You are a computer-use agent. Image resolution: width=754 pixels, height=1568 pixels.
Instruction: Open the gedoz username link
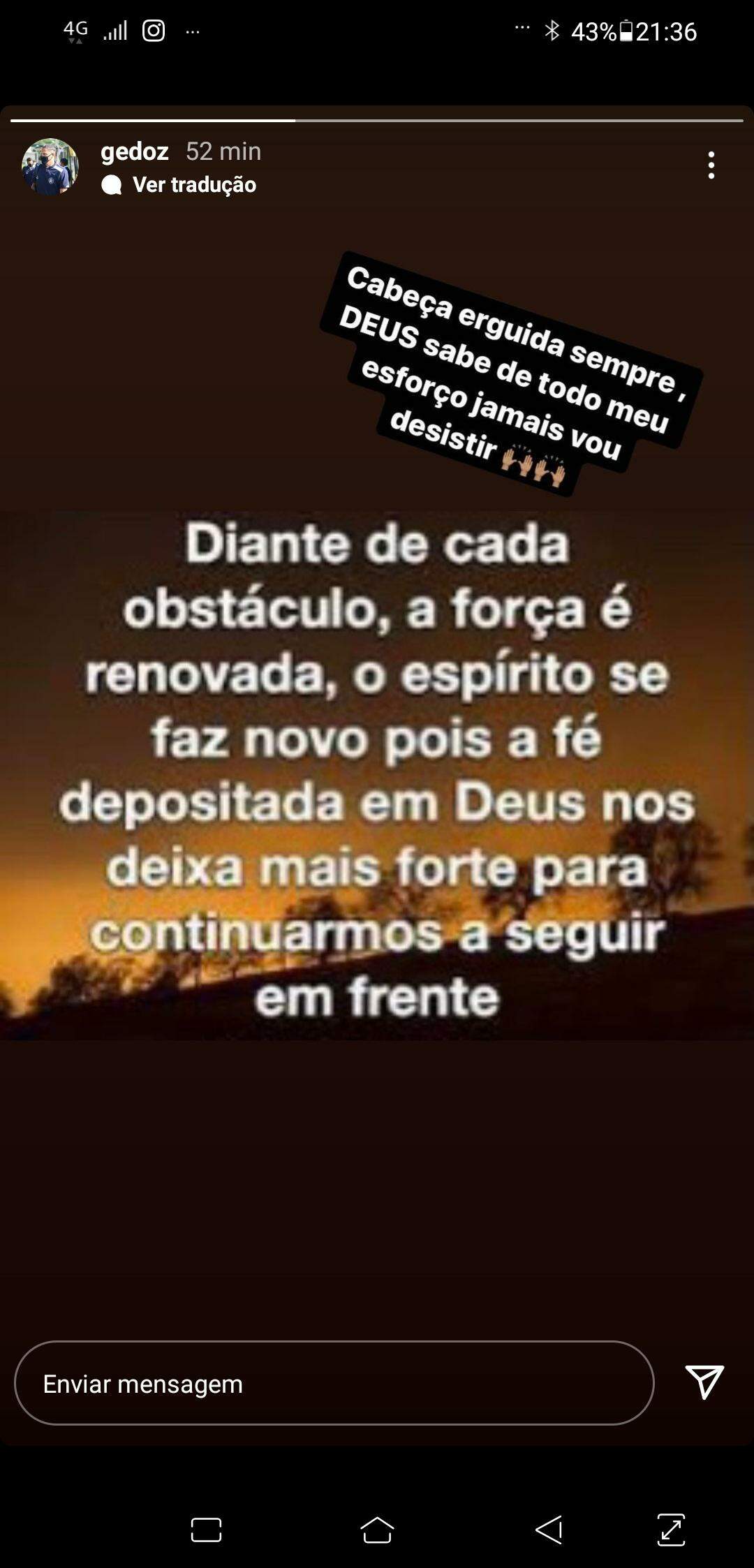pyautogui.click(x=135, y=151)
